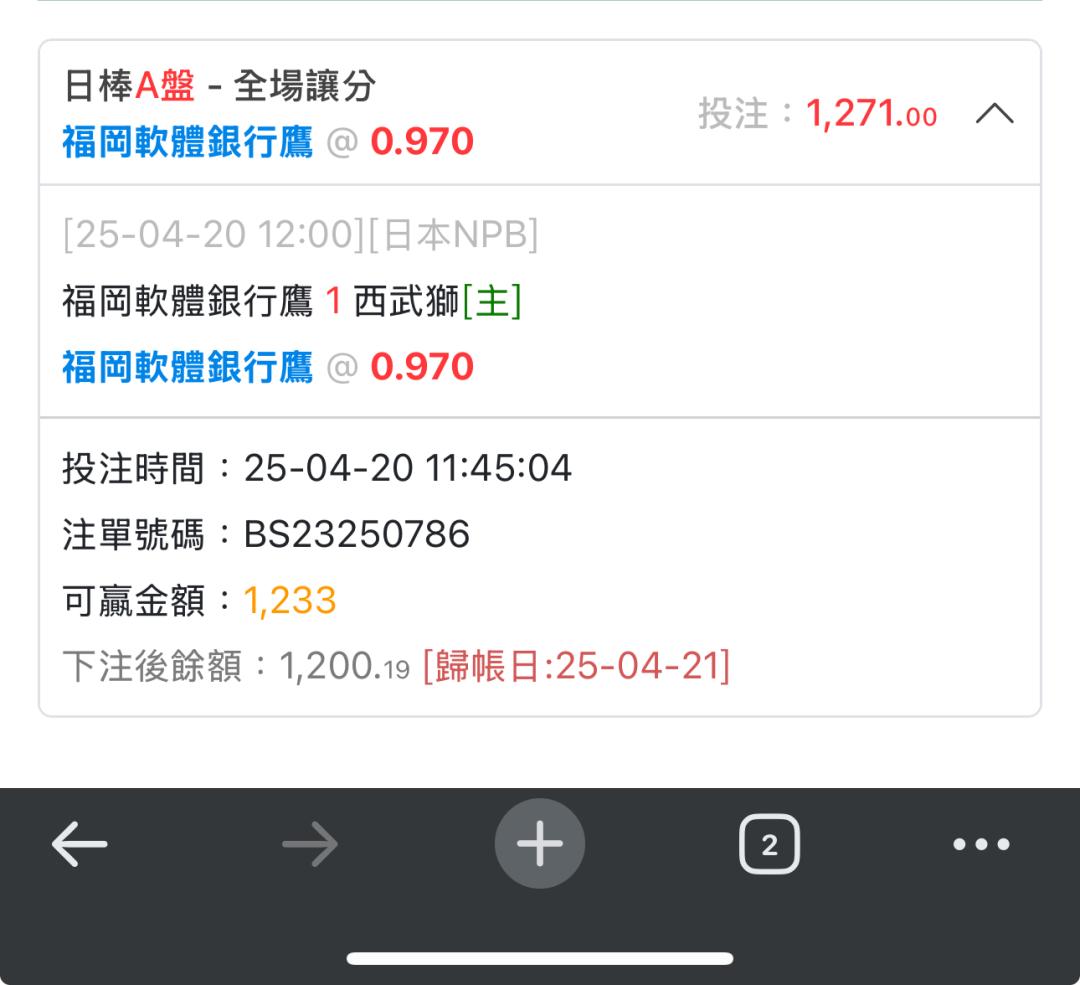The width and height of the screenshot is (1080, 985).
Task: Collapse the bet details with the chevron
Action: 994,115
